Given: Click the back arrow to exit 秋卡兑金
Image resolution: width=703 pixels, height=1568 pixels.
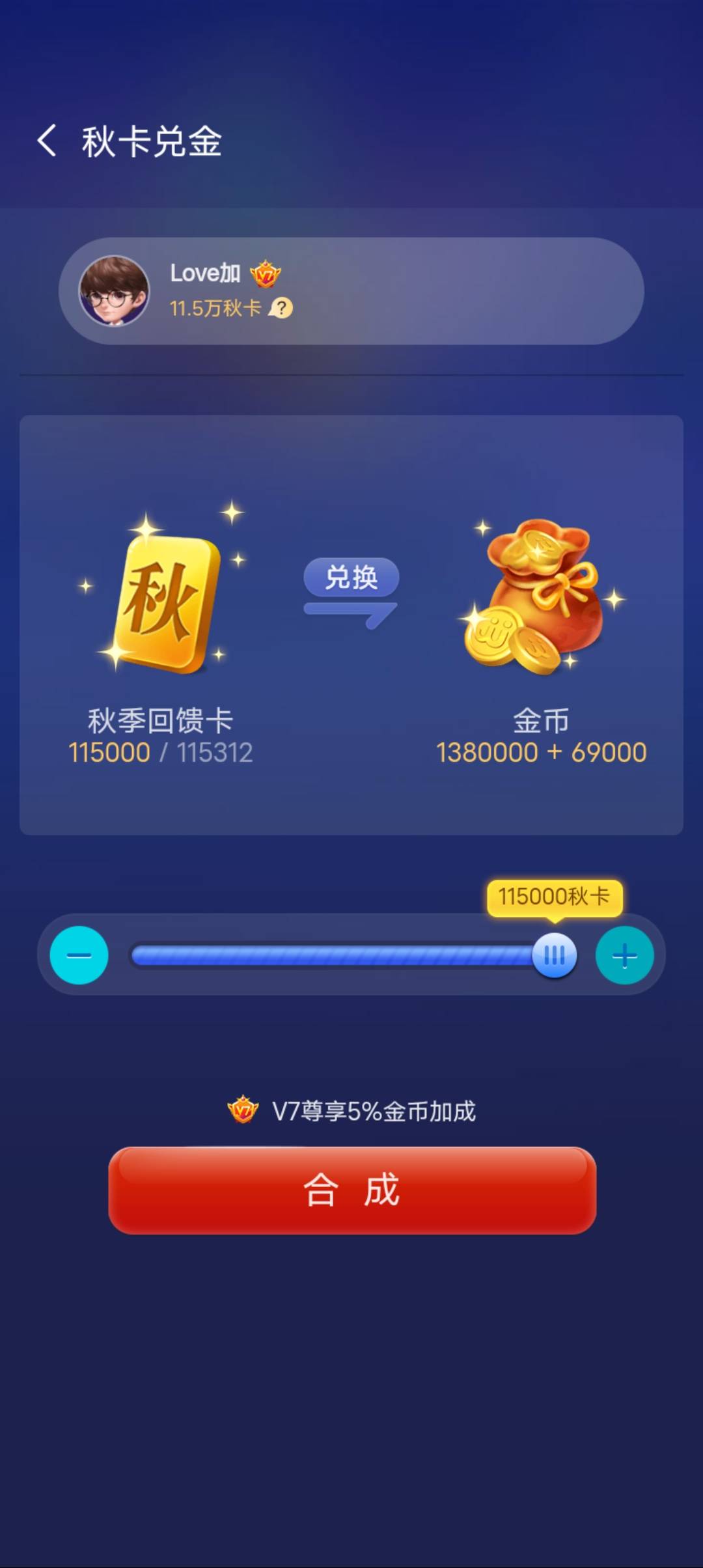Looking at the screenshot, I should (x=47, y=141).
